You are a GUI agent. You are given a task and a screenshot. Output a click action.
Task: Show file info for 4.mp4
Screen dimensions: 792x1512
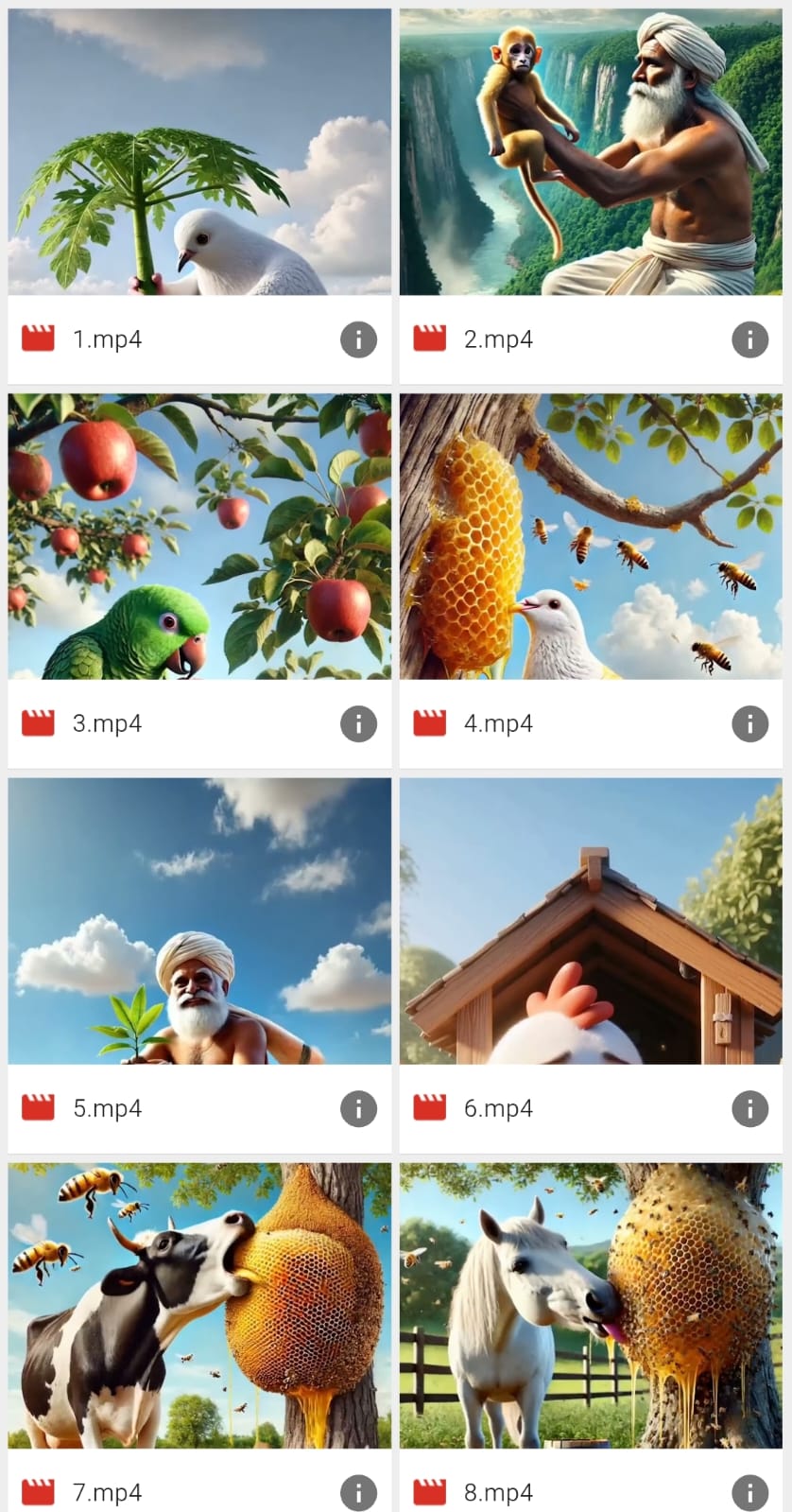[749, 724]
